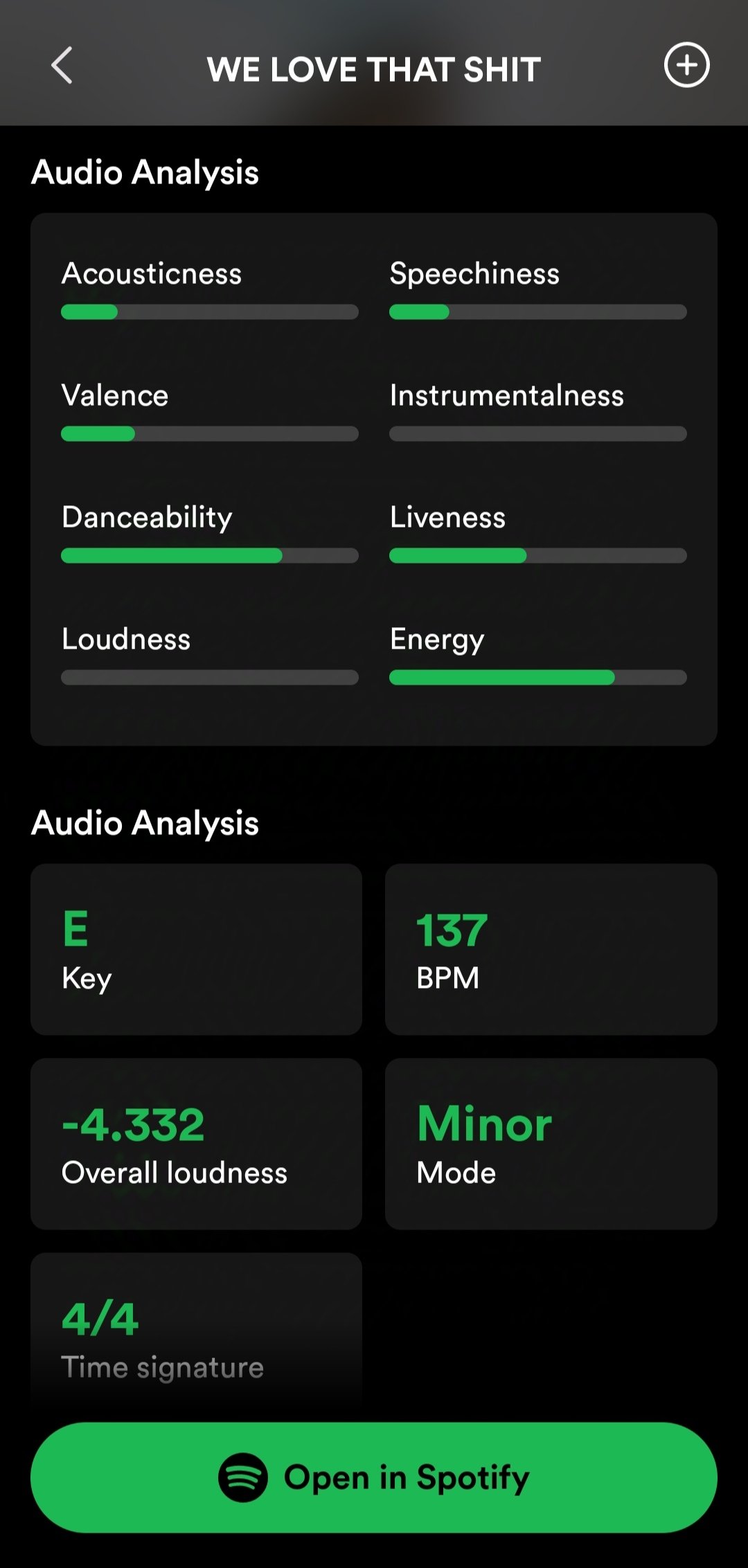This screenshot has width=748, height=1568.
Task: Tap the plus icon to add track
Action: [x=686, y=66]
